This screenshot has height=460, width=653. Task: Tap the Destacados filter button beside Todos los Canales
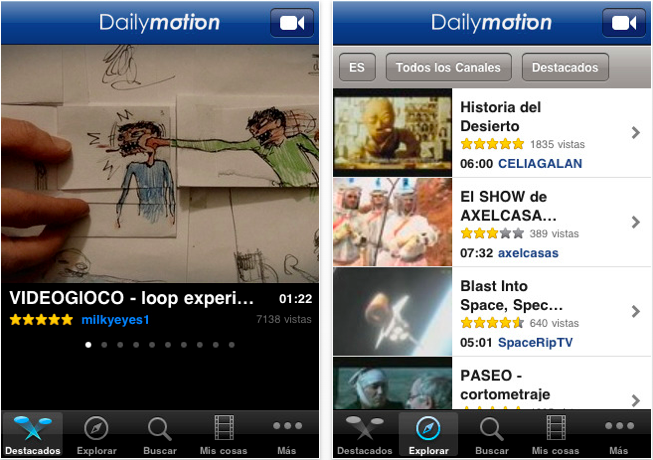(x=565, y=68)
